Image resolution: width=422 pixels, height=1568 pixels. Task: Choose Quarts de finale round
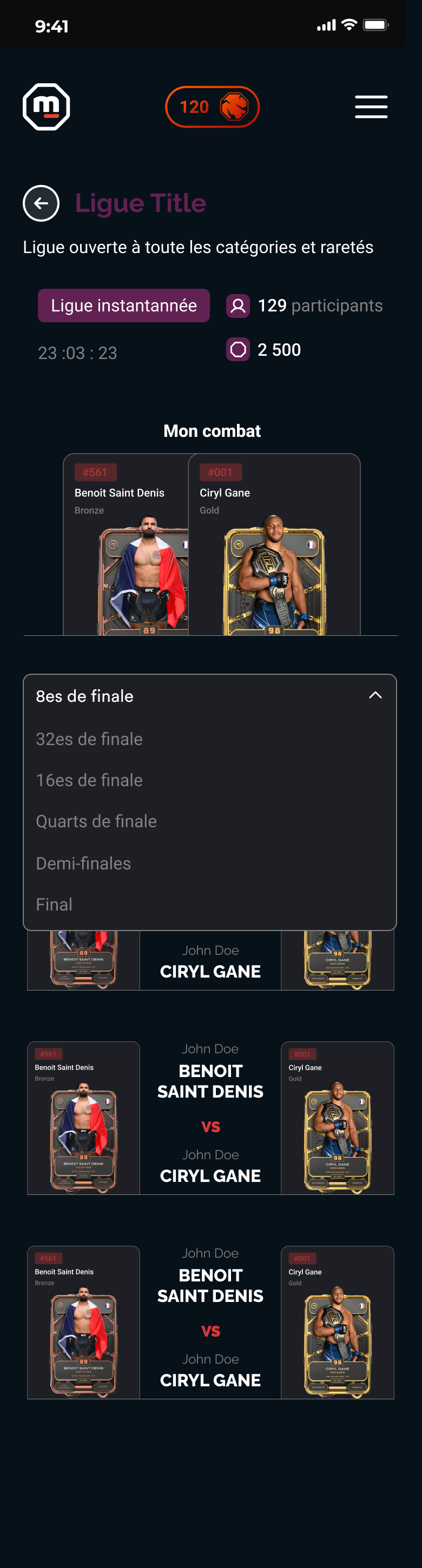pyautogui.click(x=96, y=821)
